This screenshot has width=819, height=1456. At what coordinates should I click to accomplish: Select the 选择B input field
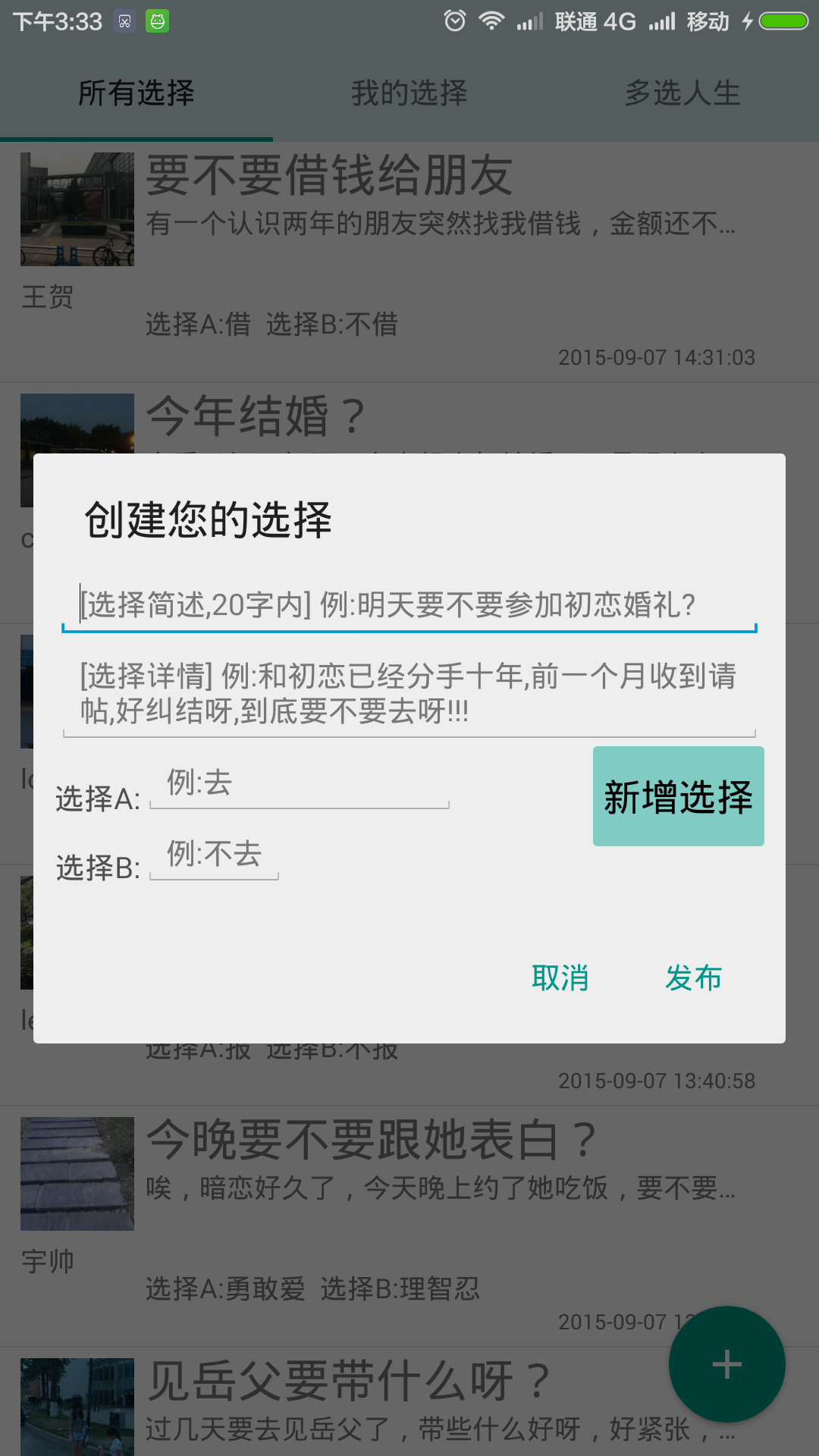point(215,857)
